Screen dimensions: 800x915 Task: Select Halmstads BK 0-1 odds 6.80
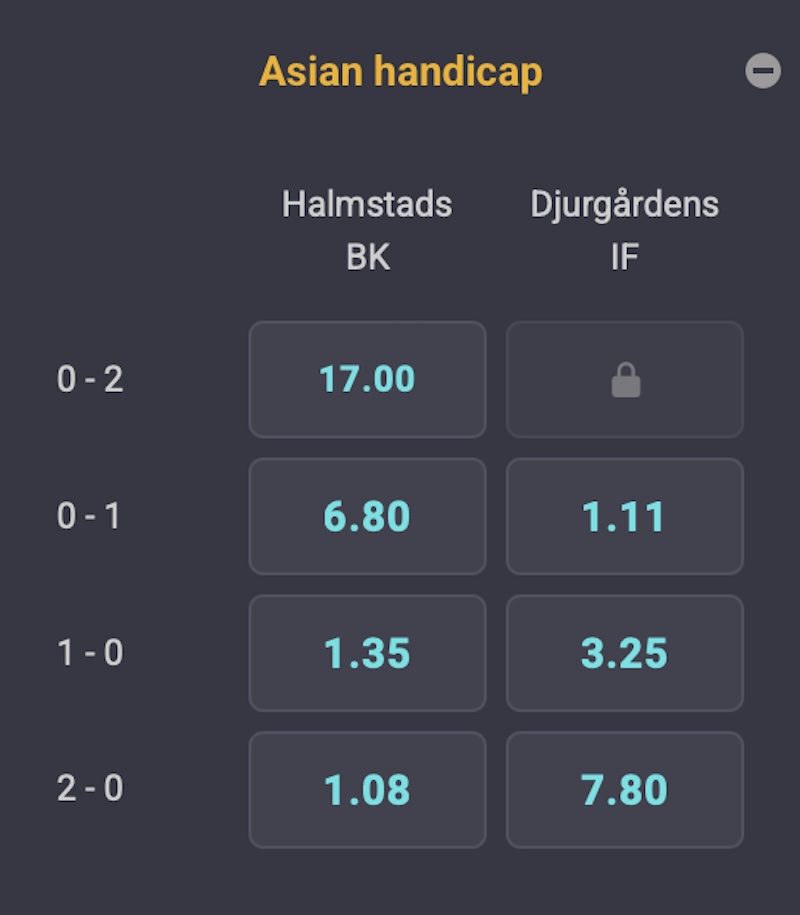coord(367,516)
